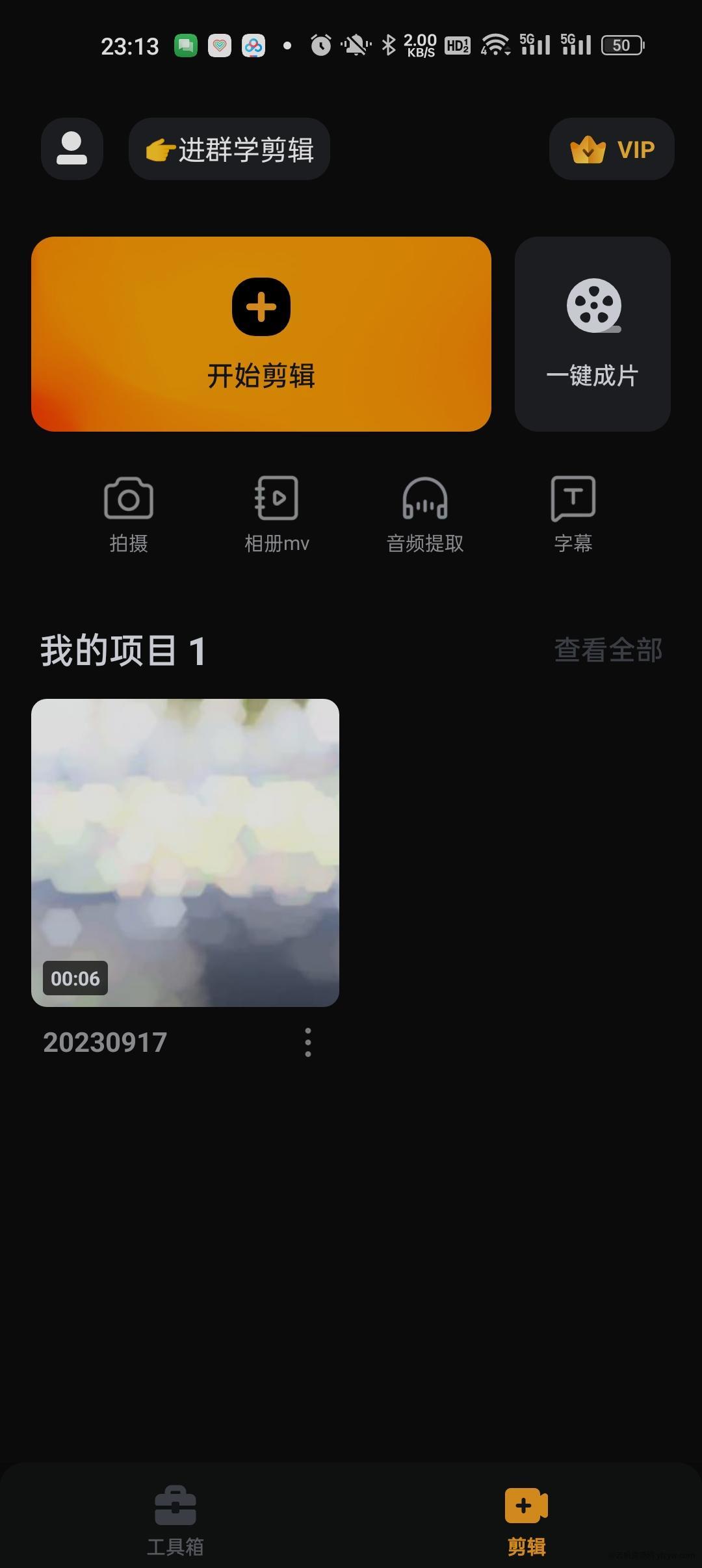Tap the 进群学剪辑 chip
Screen dimensions: 702x1568
pyautogui.click(x=229, y=149)
